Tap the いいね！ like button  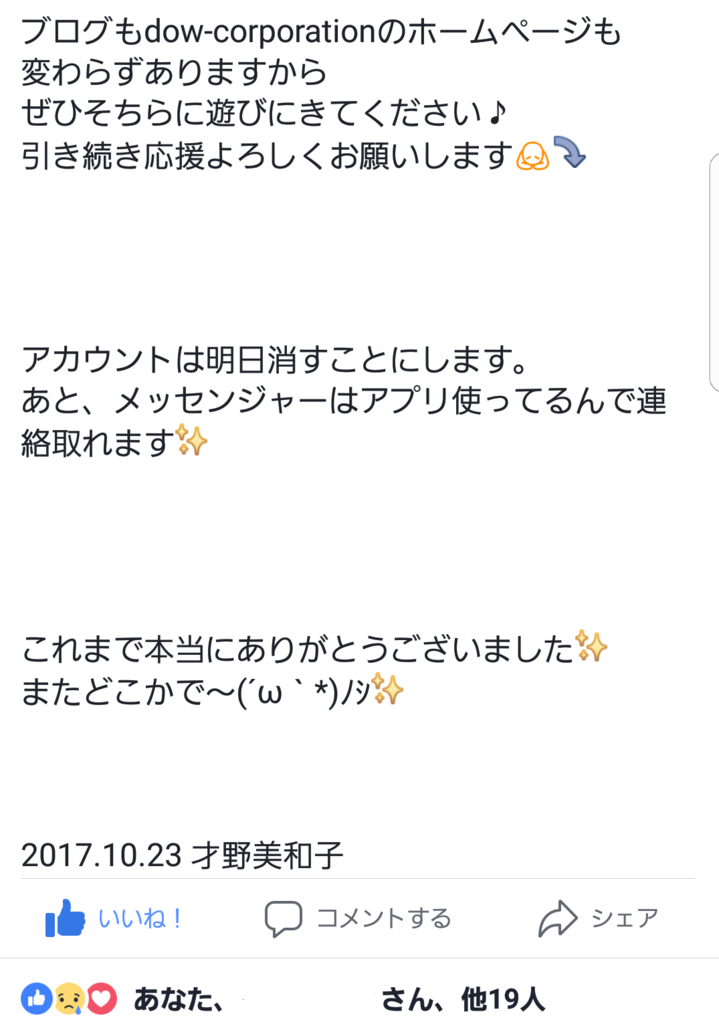[x=114, y=918]
